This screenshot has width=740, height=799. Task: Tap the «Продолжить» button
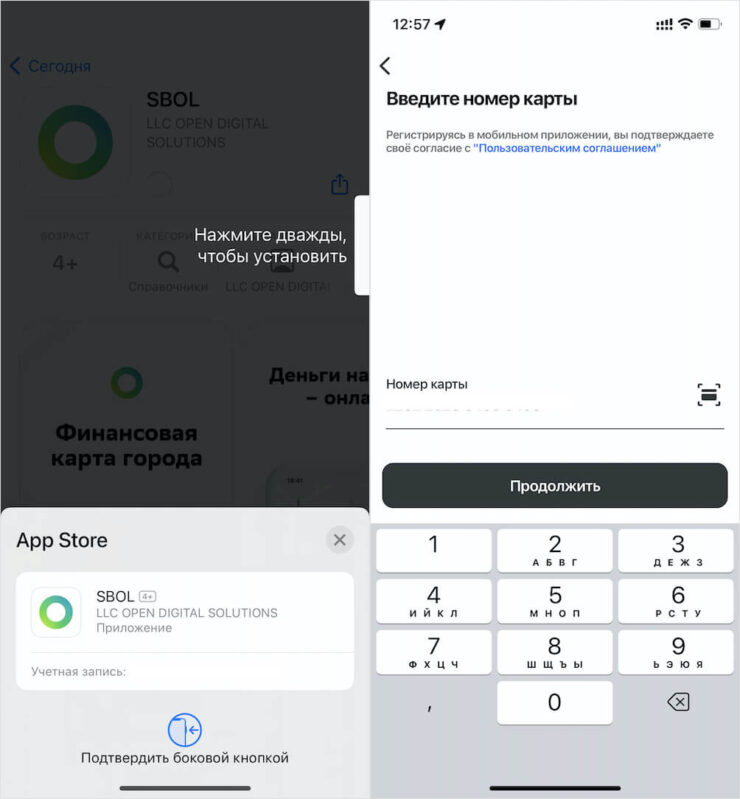tap(555, 486)
